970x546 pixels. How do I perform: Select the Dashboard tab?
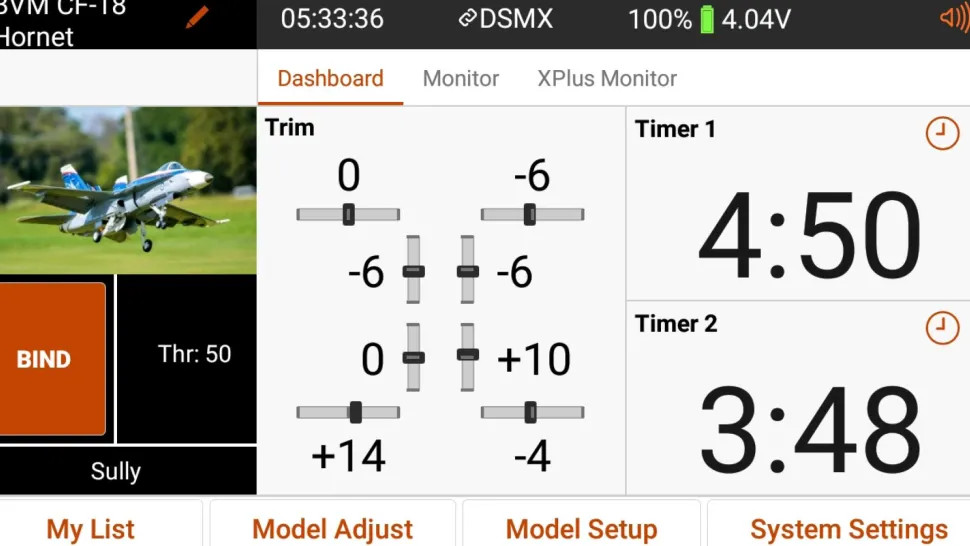tap(330, 79)
